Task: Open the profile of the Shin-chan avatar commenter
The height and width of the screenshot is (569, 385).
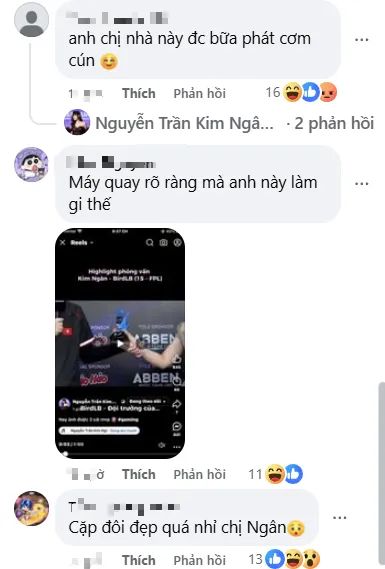Action: [31, 164]
